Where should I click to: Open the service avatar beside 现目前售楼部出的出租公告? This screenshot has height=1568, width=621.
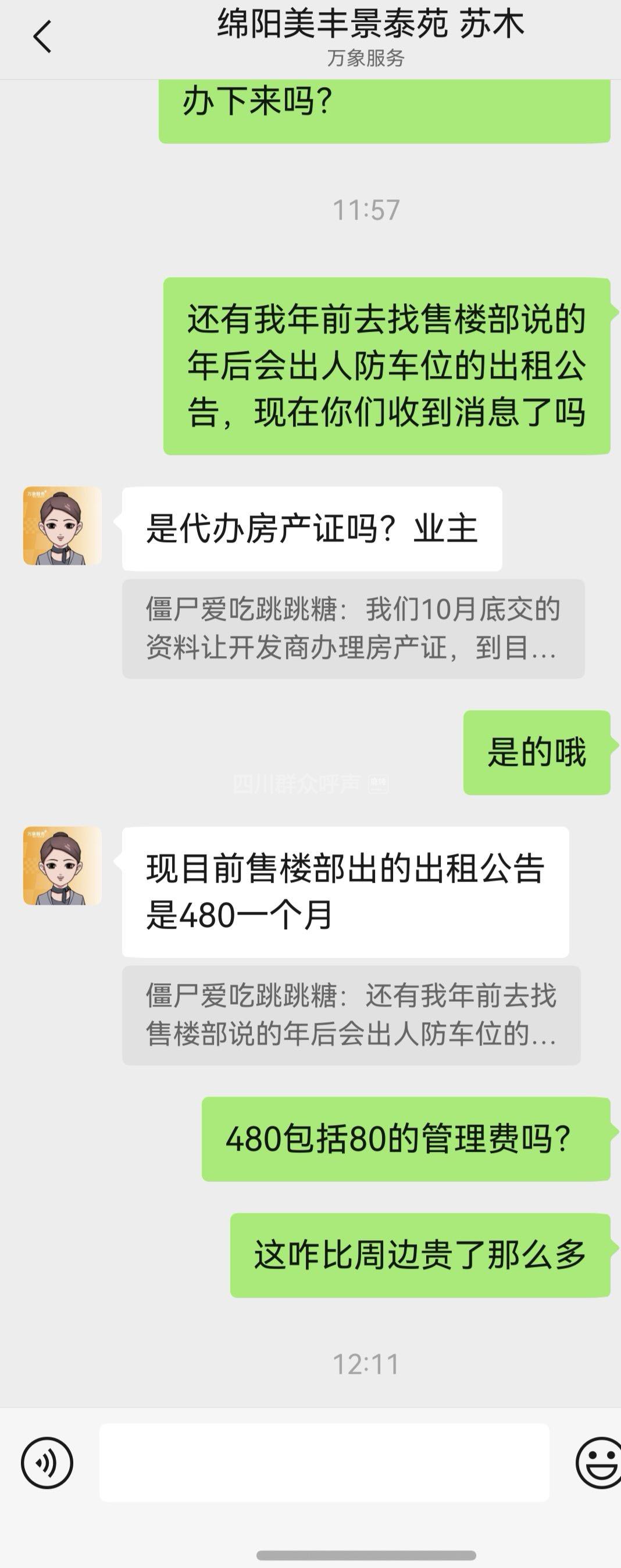point(62,865)
